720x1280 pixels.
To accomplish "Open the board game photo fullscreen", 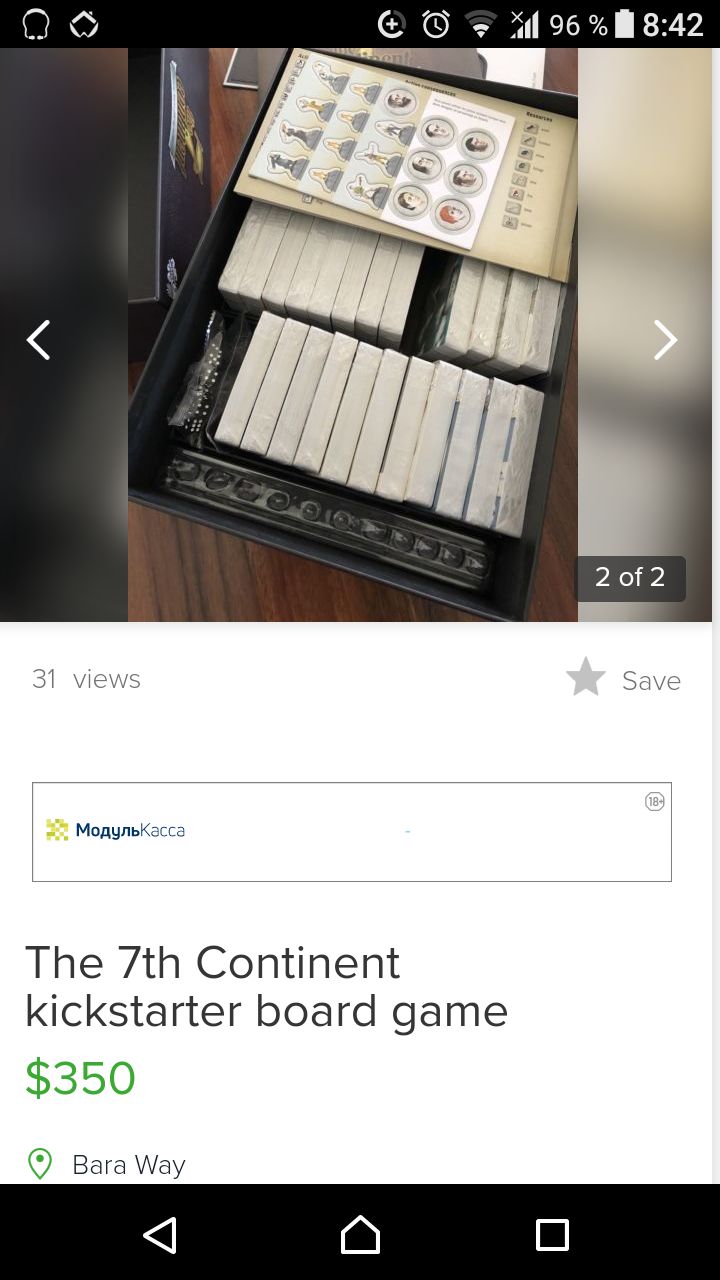I will 352,330.
